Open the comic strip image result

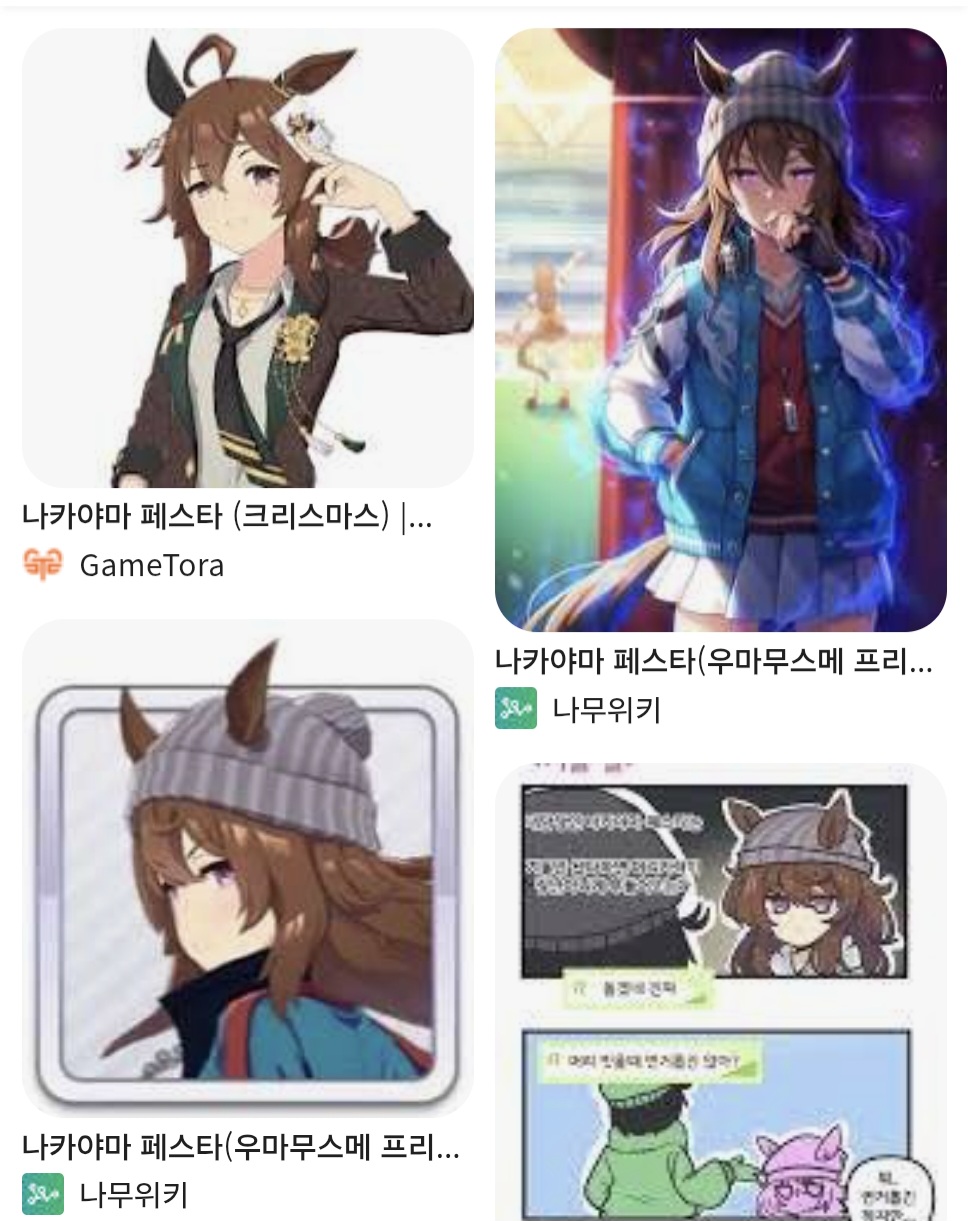720,990
